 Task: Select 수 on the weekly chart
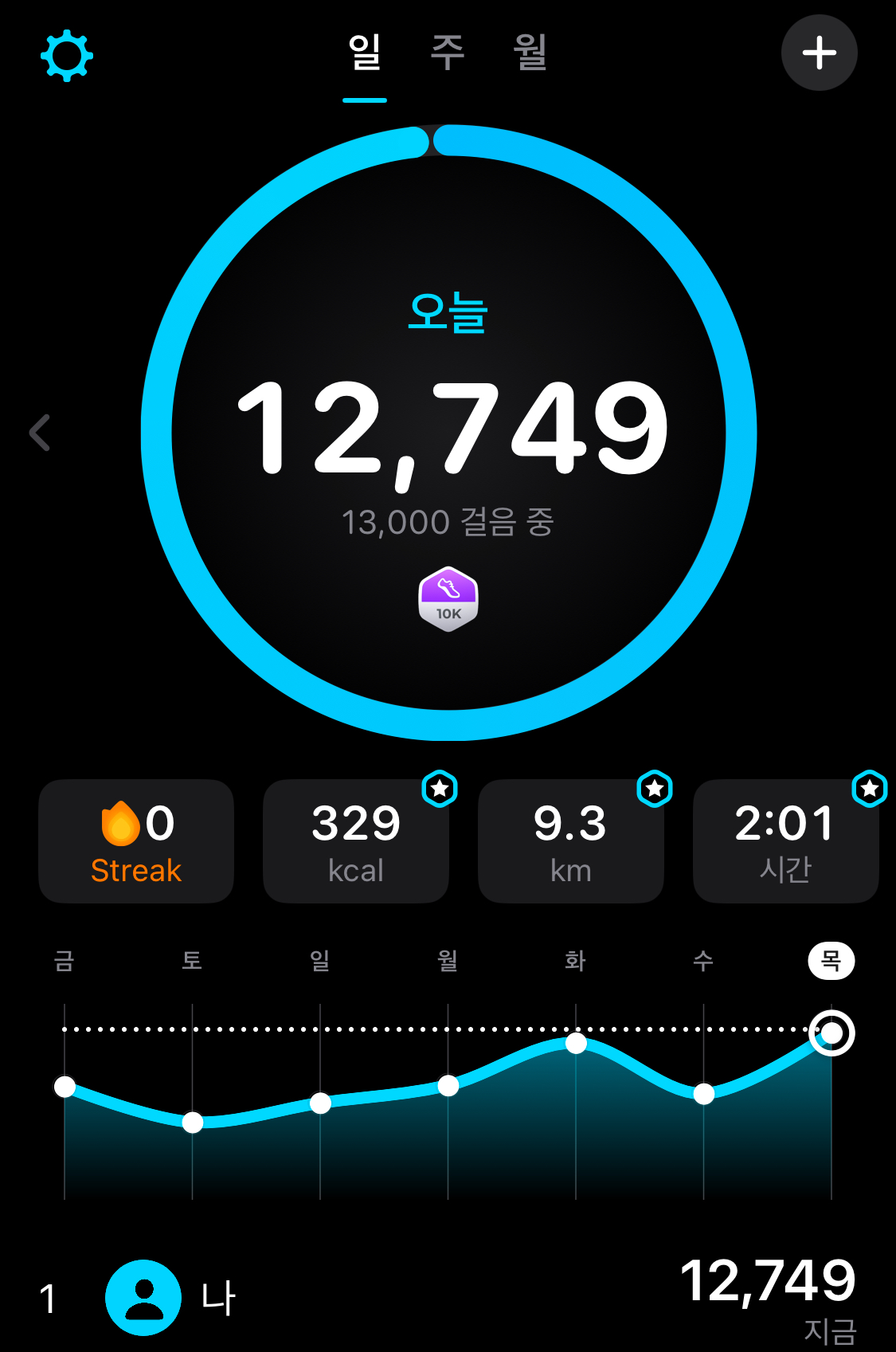pyautogui.click(x=703, y=961)
